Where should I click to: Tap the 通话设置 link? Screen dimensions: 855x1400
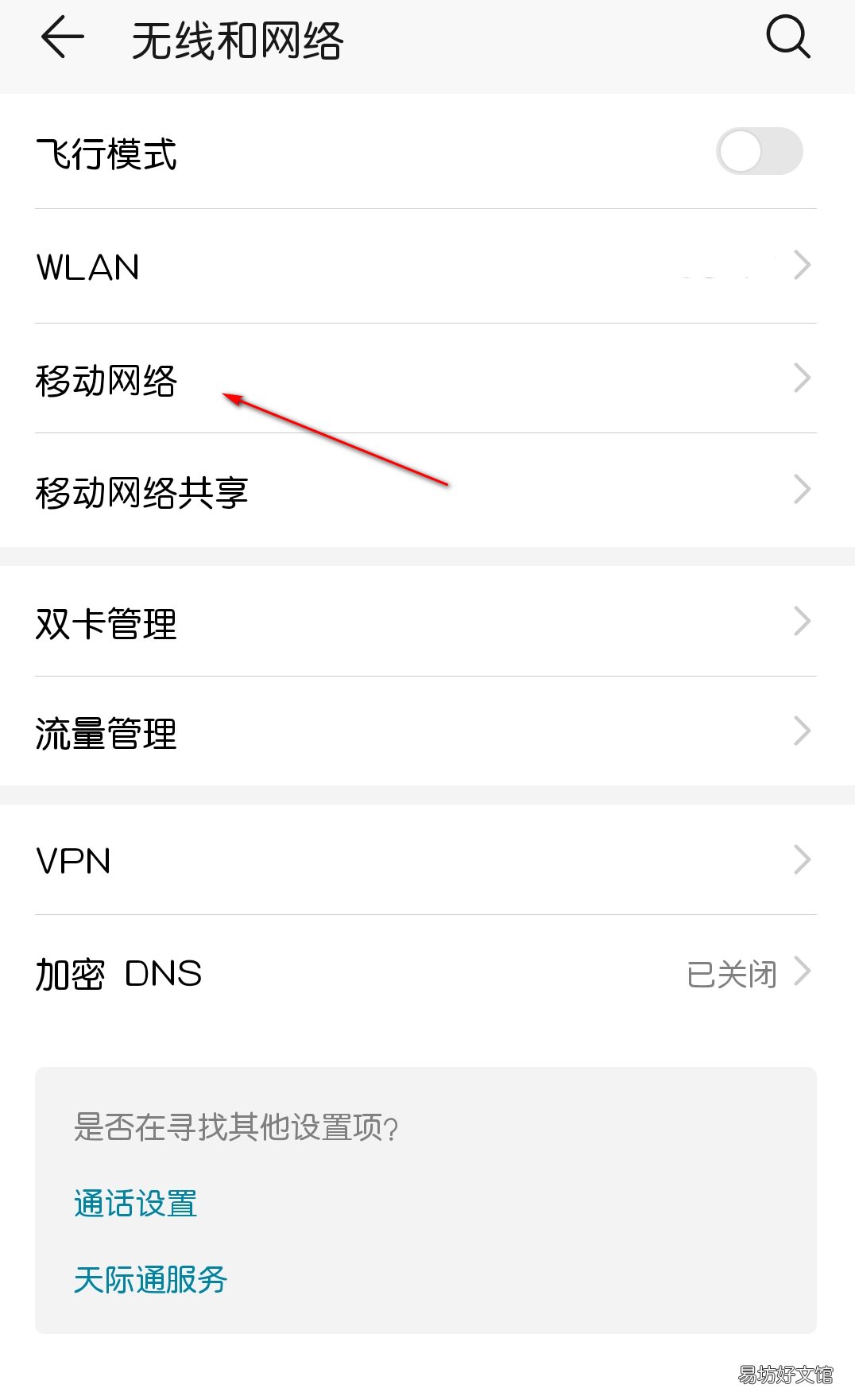pyautogui.click(x=135, y=1204)
